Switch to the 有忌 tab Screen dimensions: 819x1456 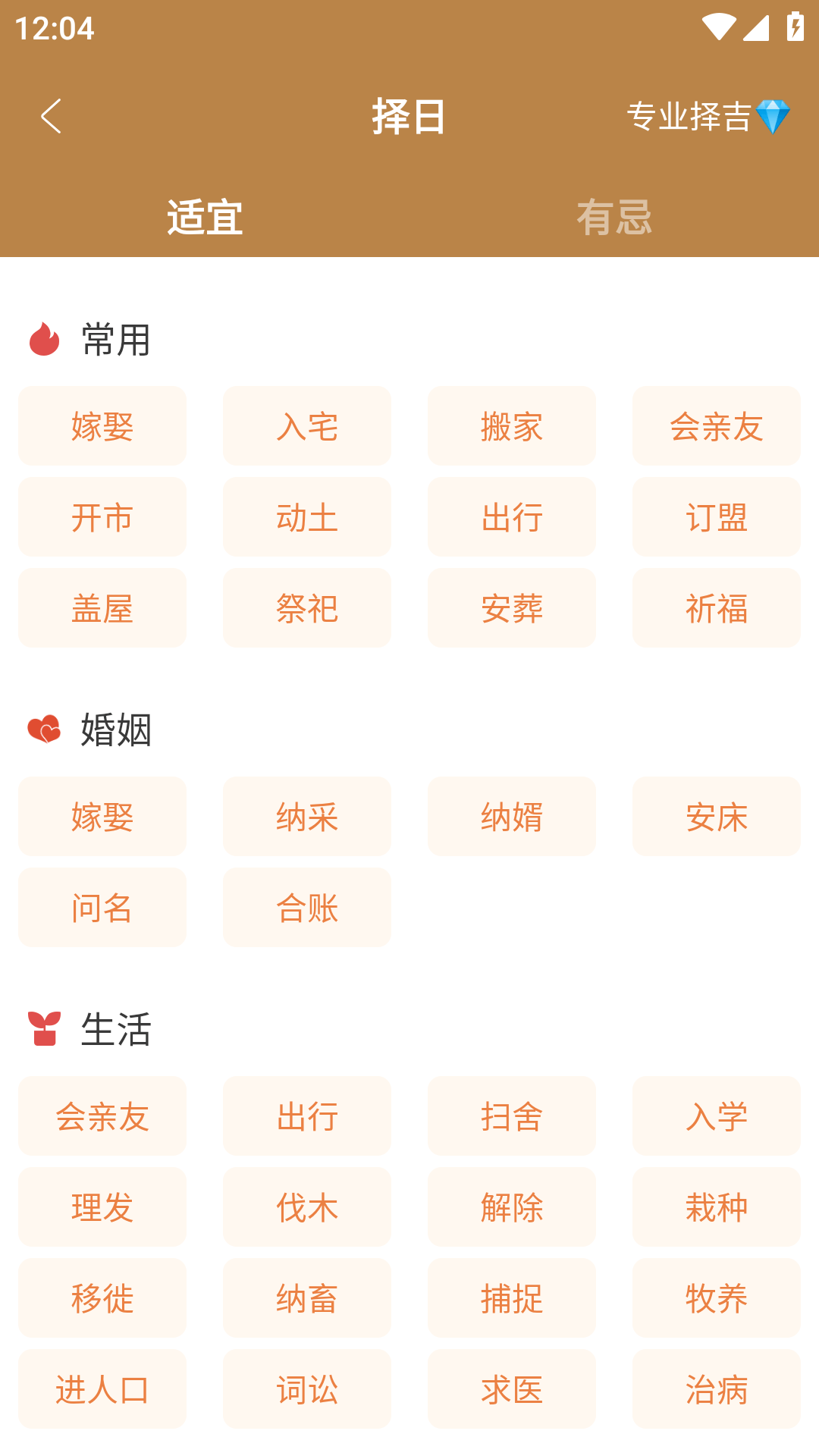(x=614, y=218)
